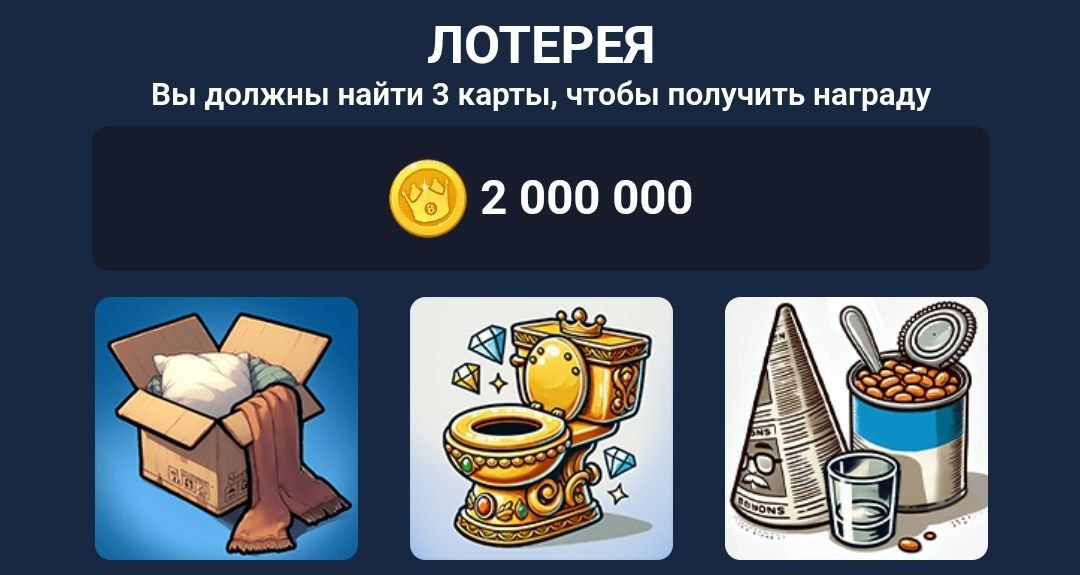Open the golden toilet card
Viewport: 1080px width, 575px height.
tap(541, 428)
